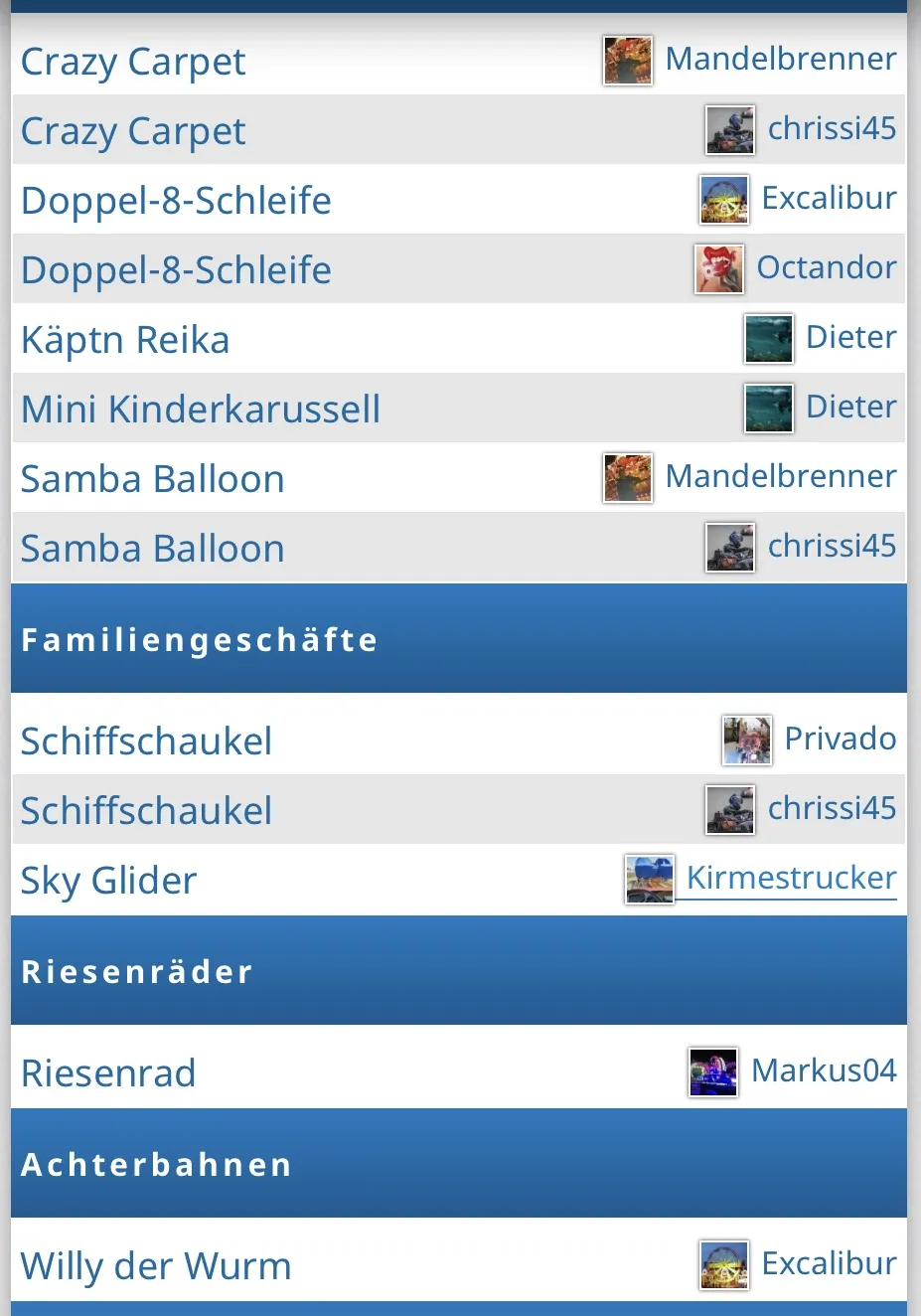View Dieter's profile next to Käptn Reika
Viewport: 921px width, 1316px height.
coord(850,338)
